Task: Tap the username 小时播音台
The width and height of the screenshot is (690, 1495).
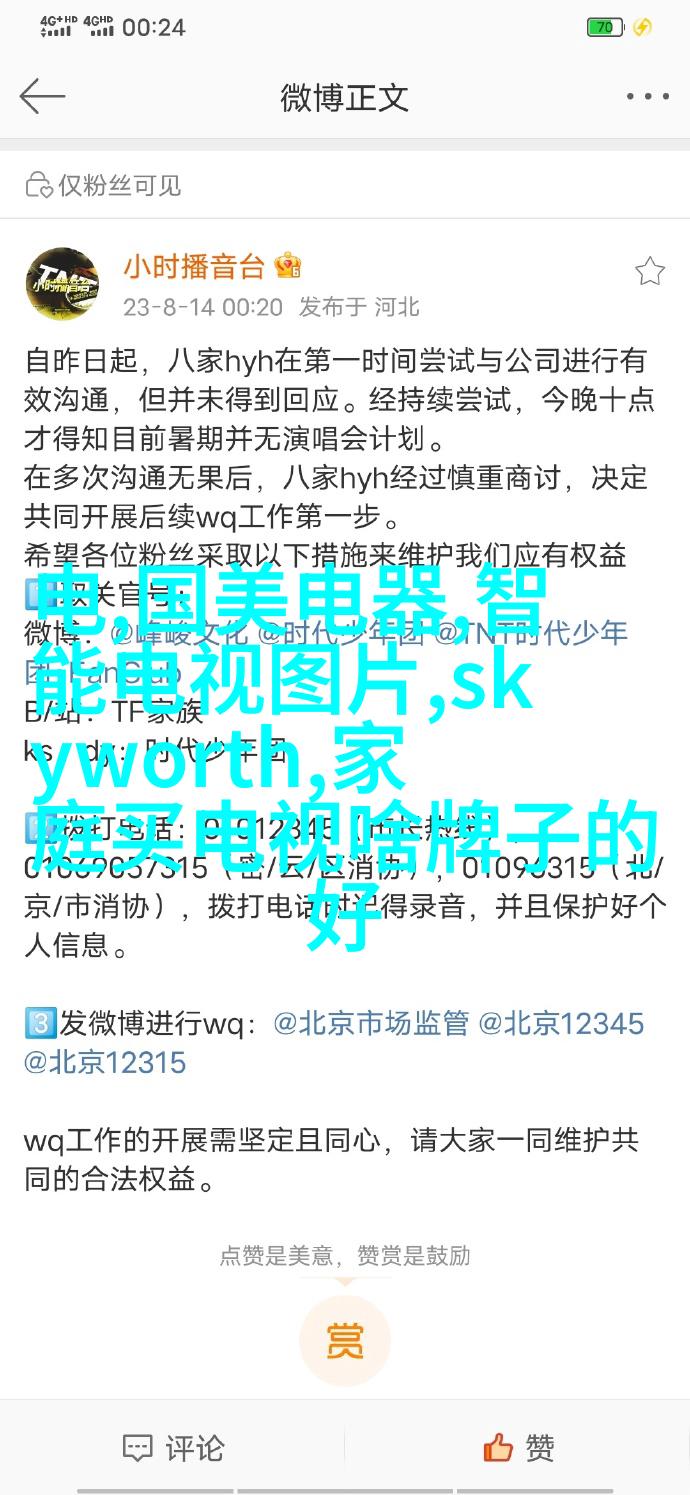Action: tap(194, 266)
